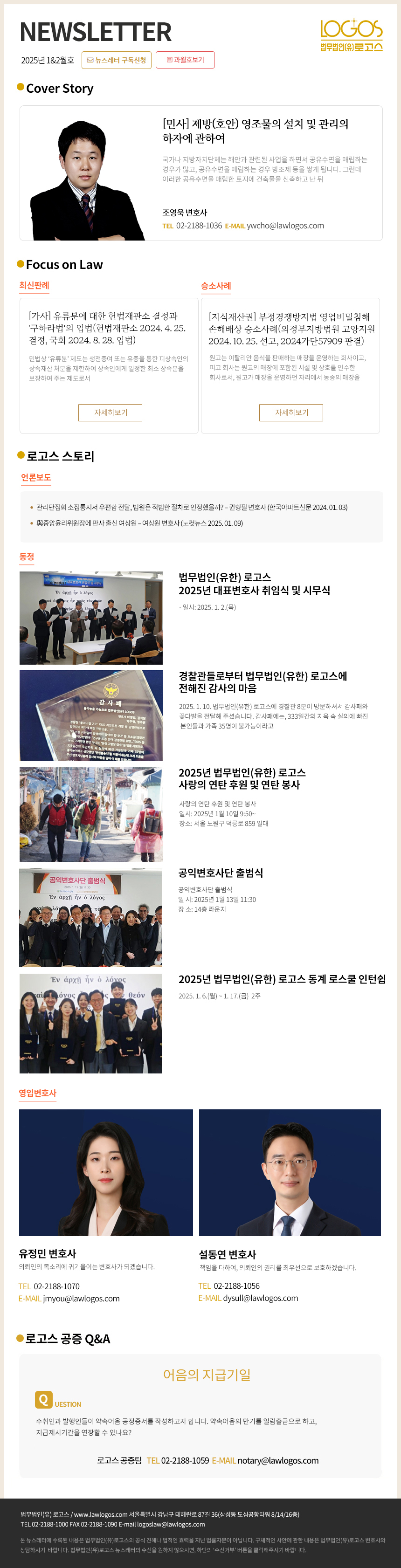The width and height of the screenshot is (401, 1568).
Task: View details of the 부정경쟁방지법 승소사례
Action: (291, 412)
